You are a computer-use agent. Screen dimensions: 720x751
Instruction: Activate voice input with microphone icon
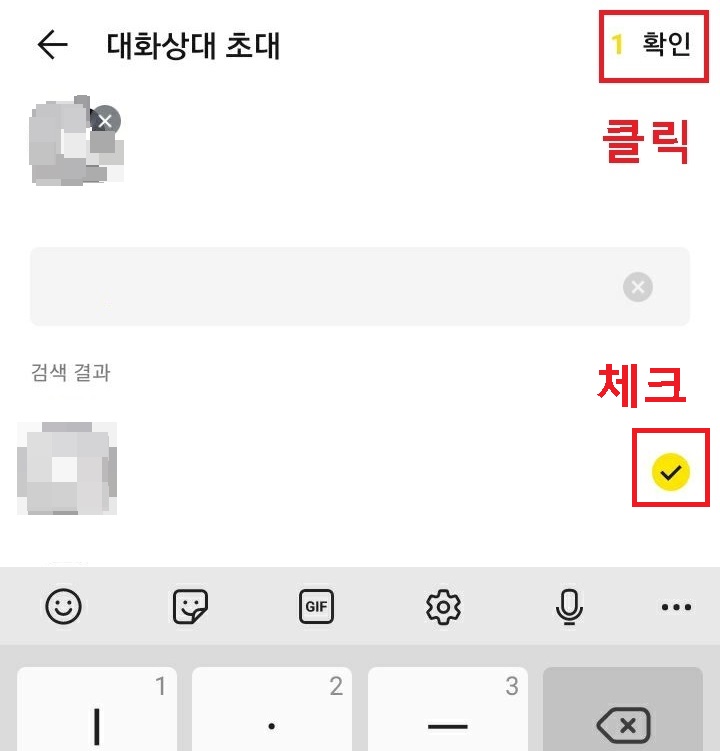569,606
